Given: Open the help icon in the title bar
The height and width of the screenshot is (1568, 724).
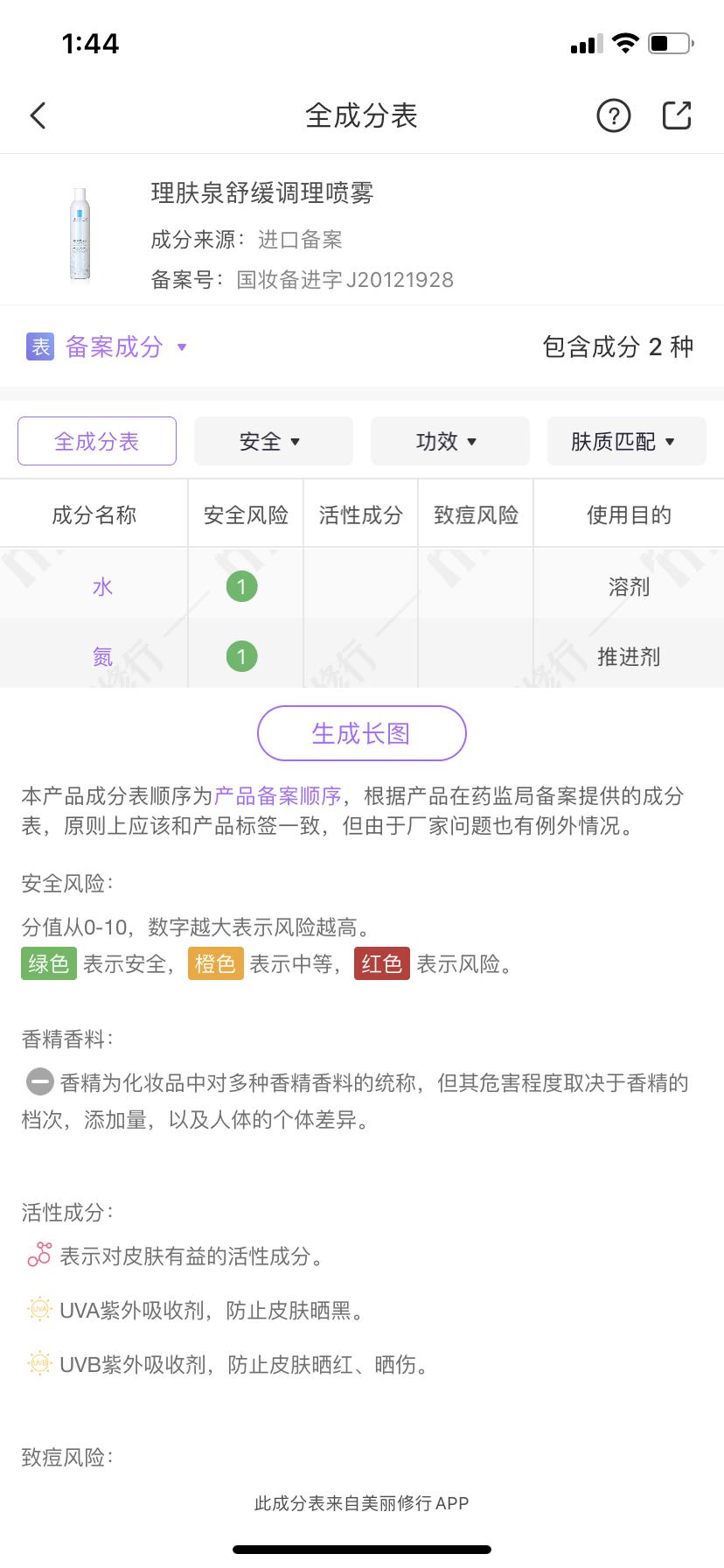Looking at the screenshot, I should coord(613,115).
